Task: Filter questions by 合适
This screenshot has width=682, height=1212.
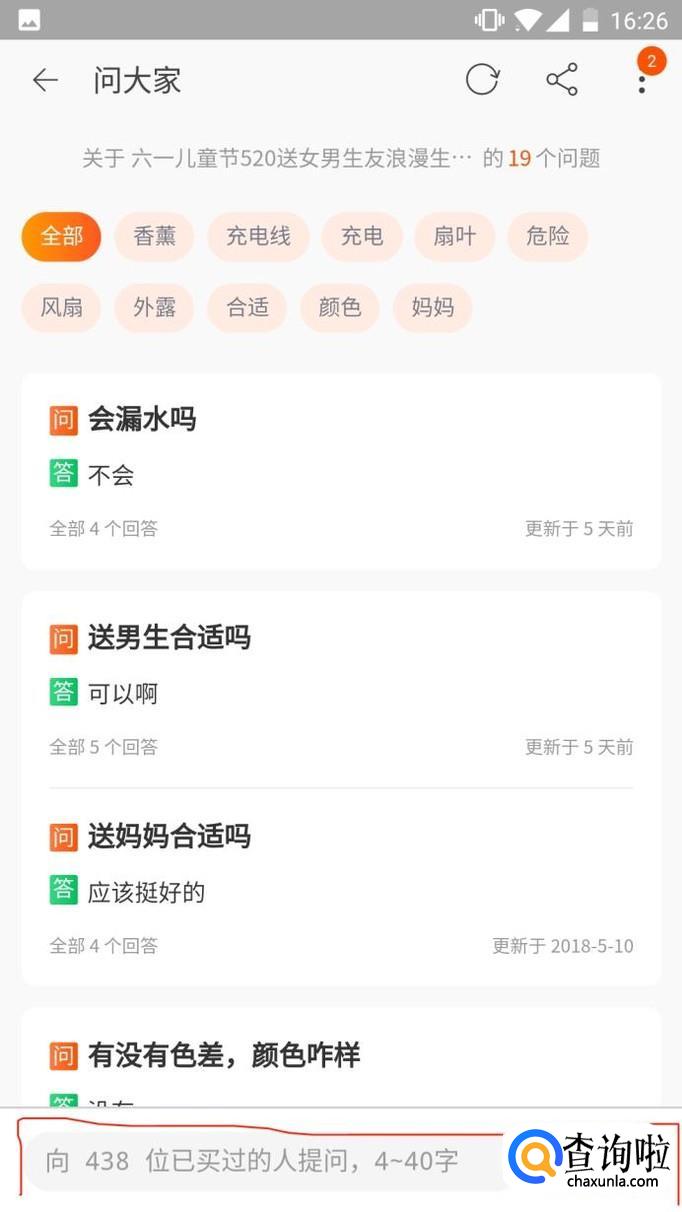Action: [x=247, y=307]
